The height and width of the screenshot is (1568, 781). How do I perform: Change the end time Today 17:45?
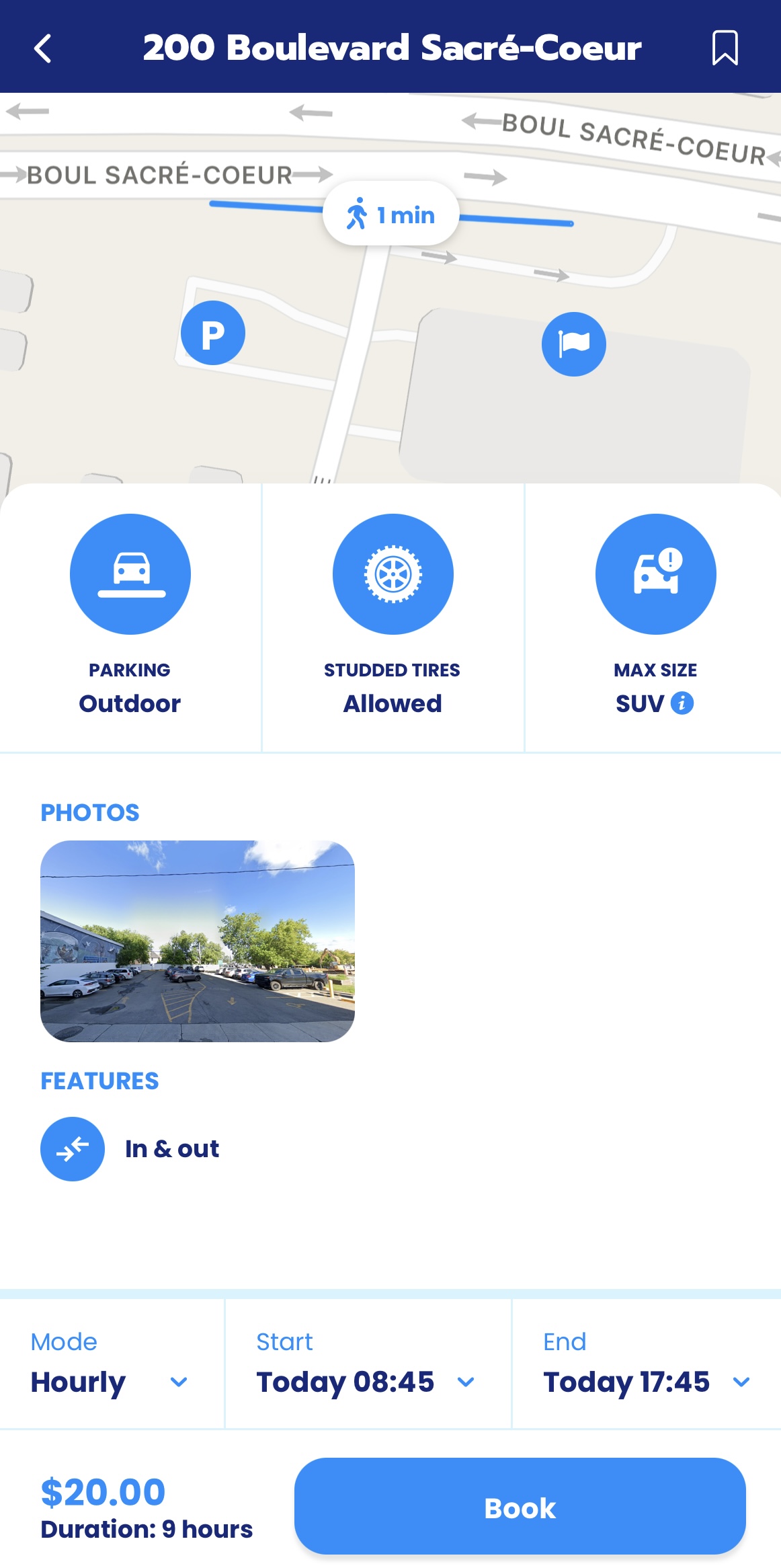click(646, 1382)
